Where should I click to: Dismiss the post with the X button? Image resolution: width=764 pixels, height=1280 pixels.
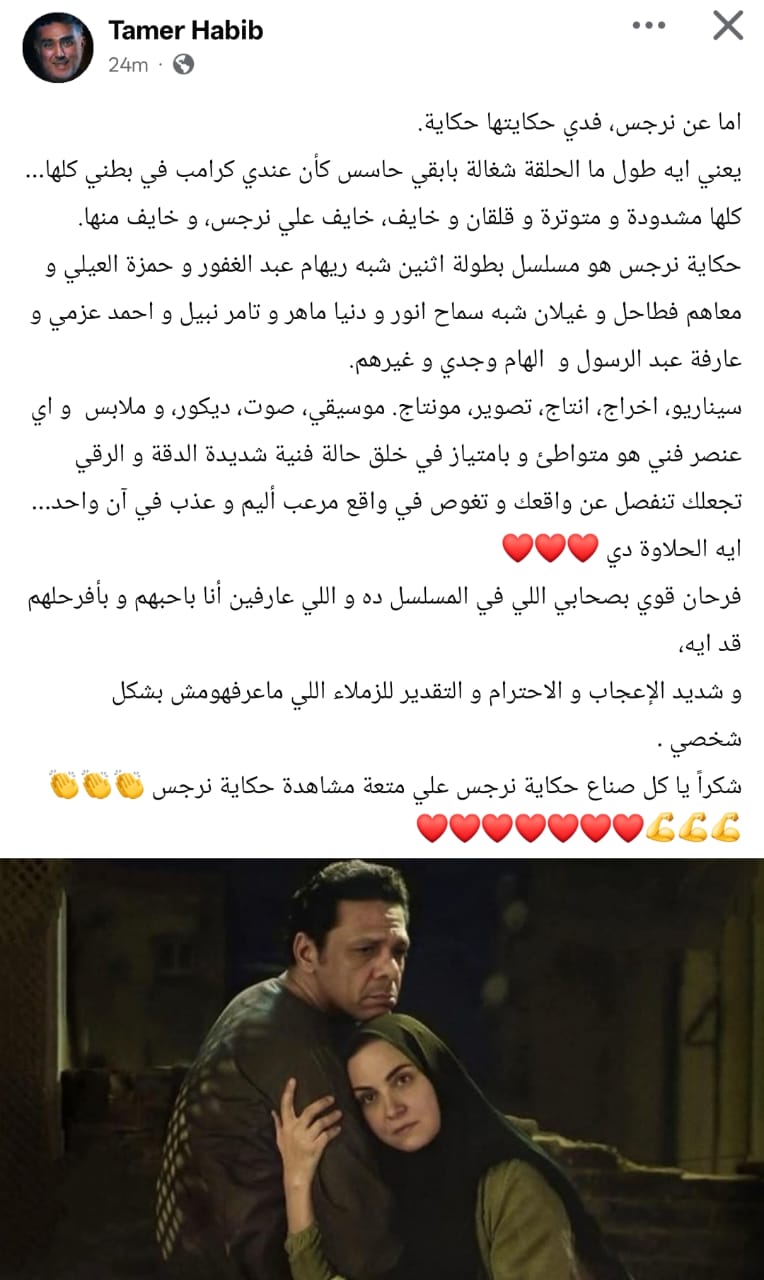click(x=727, y=26)
